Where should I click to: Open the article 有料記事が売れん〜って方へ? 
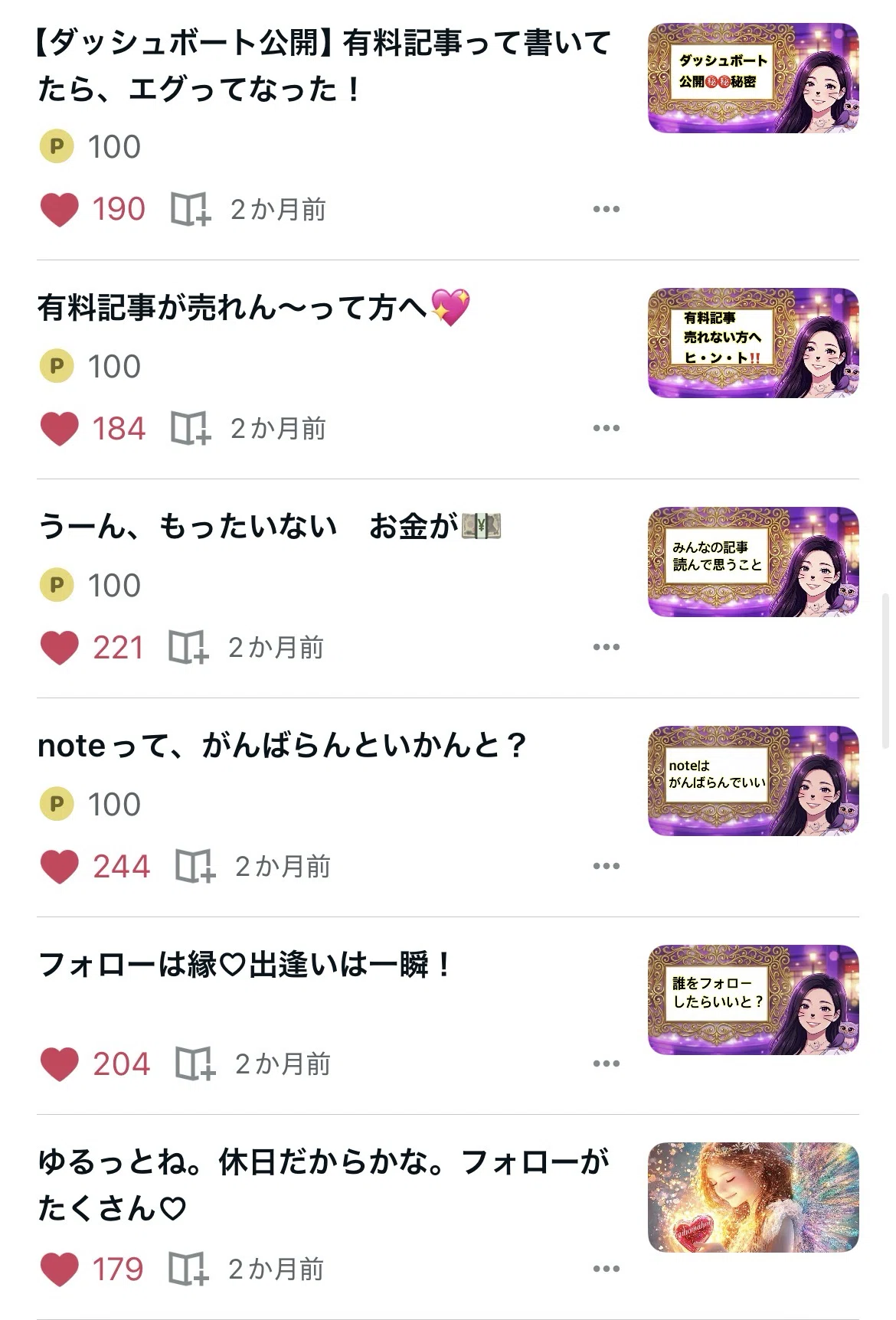(x=253, y=308)
